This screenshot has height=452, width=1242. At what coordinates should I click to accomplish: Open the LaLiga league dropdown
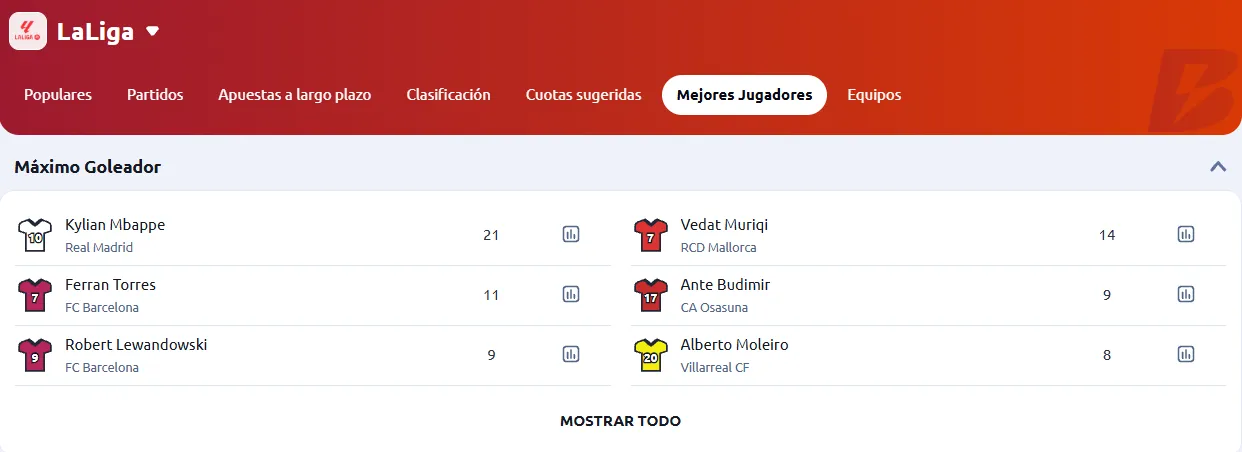tap(152, 31)
